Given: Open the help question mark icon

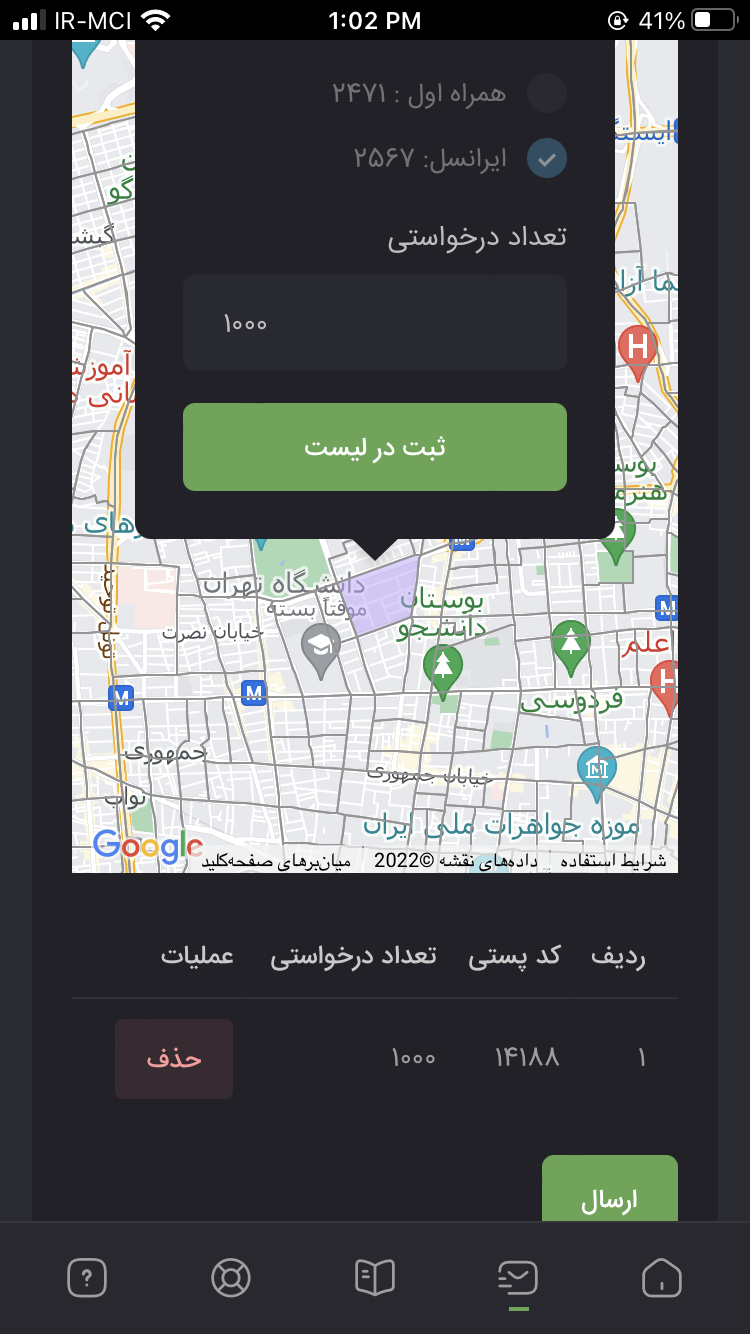Looking at the screenshot, I should [x=87, y=1277].
